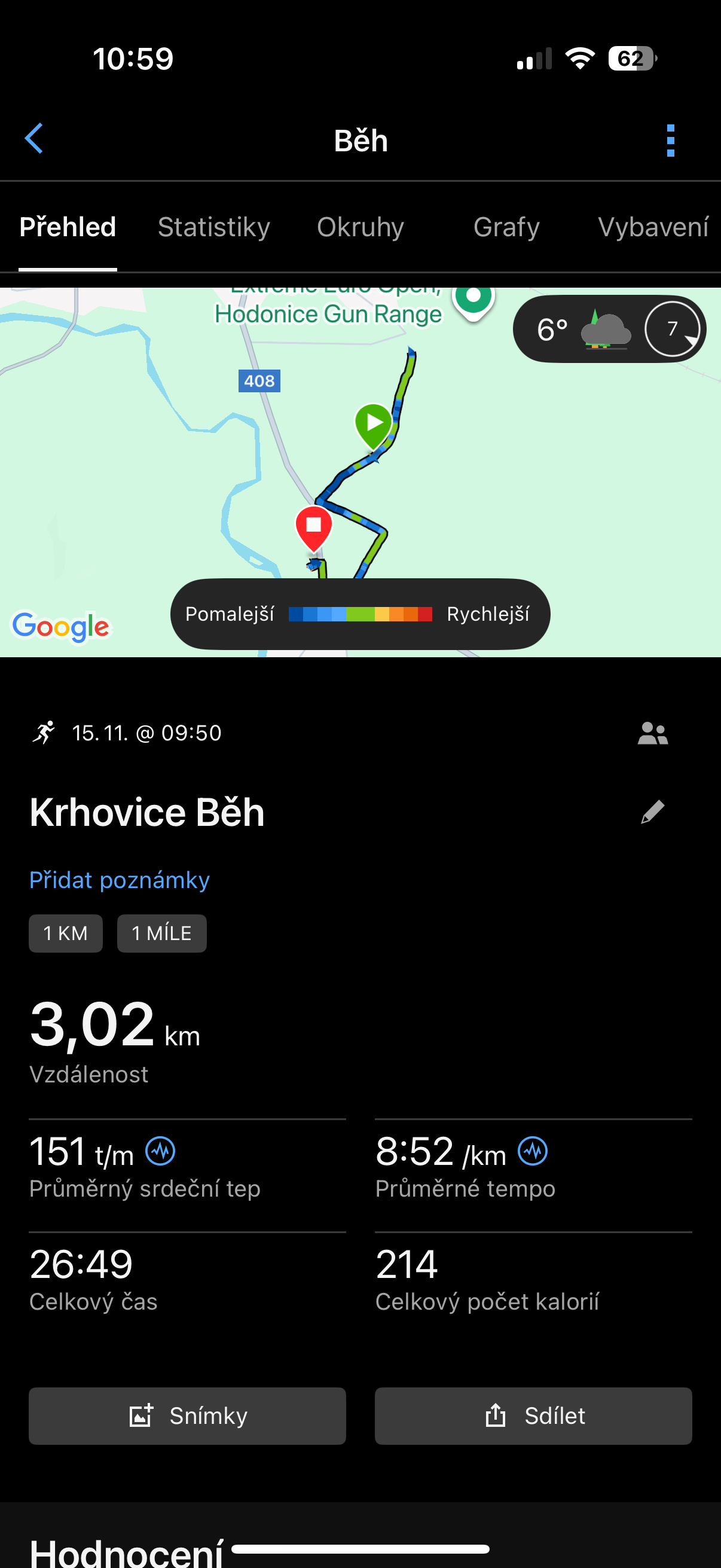
Task: Open the Přehled tab
Action: (x=68, y=227)
